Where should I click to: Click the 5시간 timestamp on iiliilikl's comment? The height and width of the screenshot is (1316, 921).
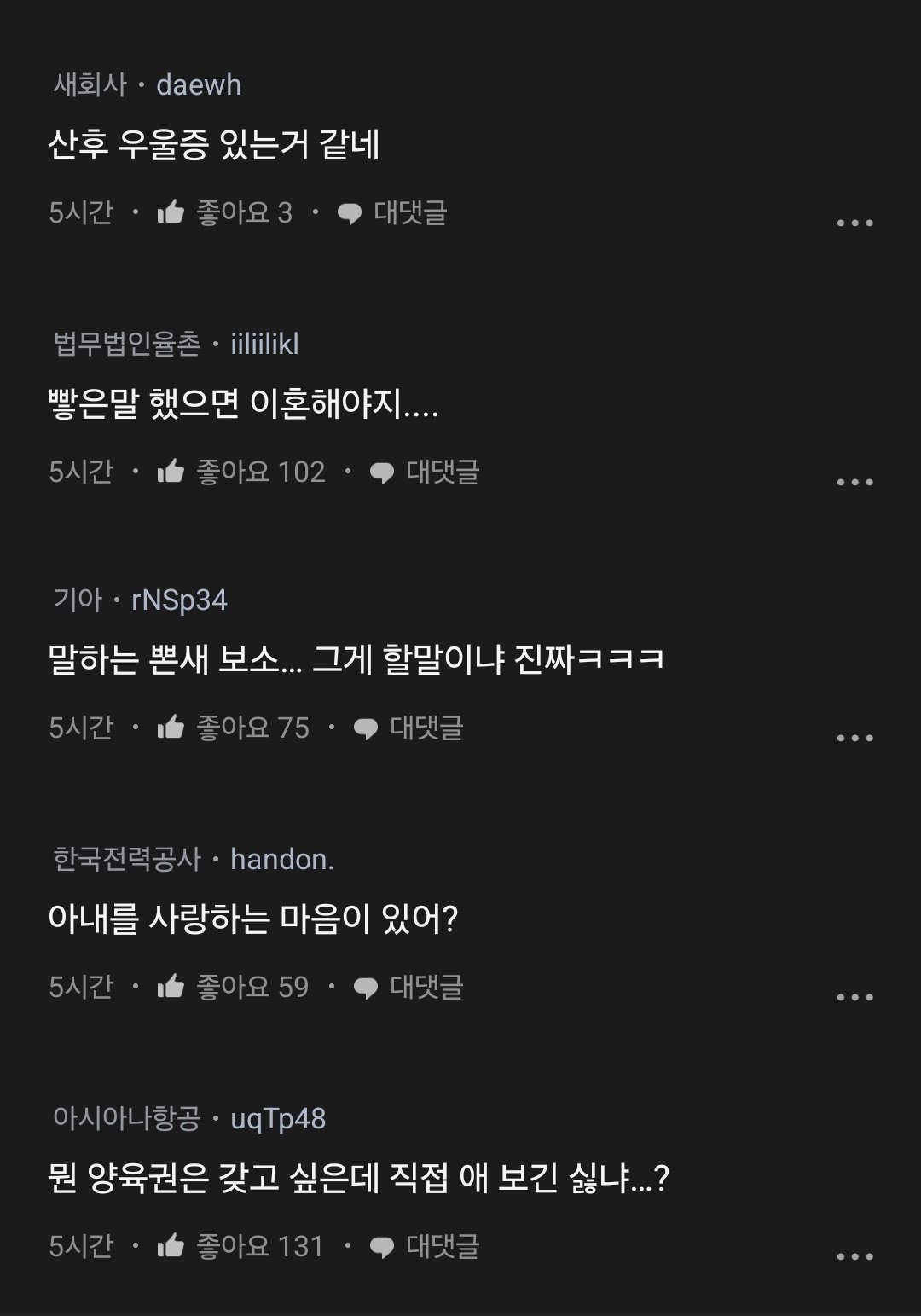(83, 472)
